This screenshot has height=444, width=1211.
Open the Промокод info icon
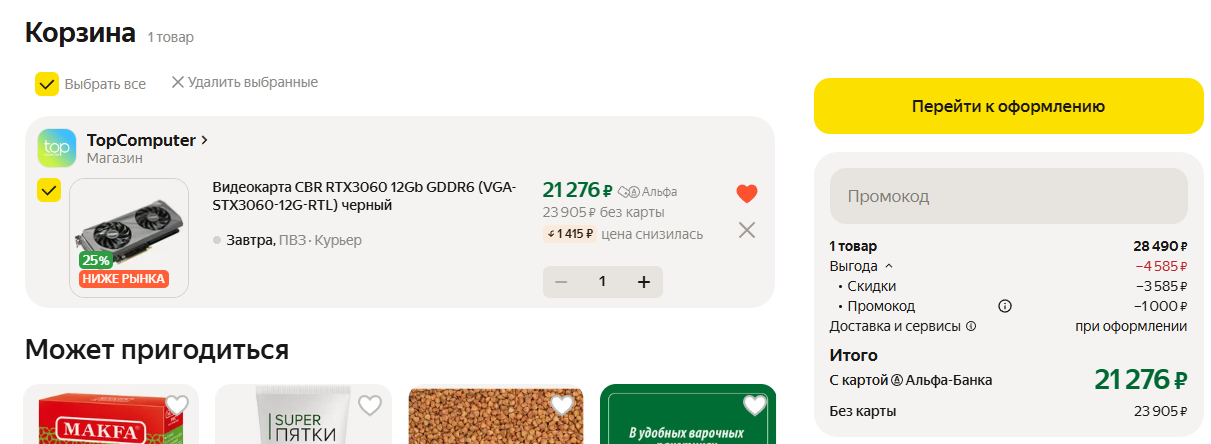[x=1005, y=306]
